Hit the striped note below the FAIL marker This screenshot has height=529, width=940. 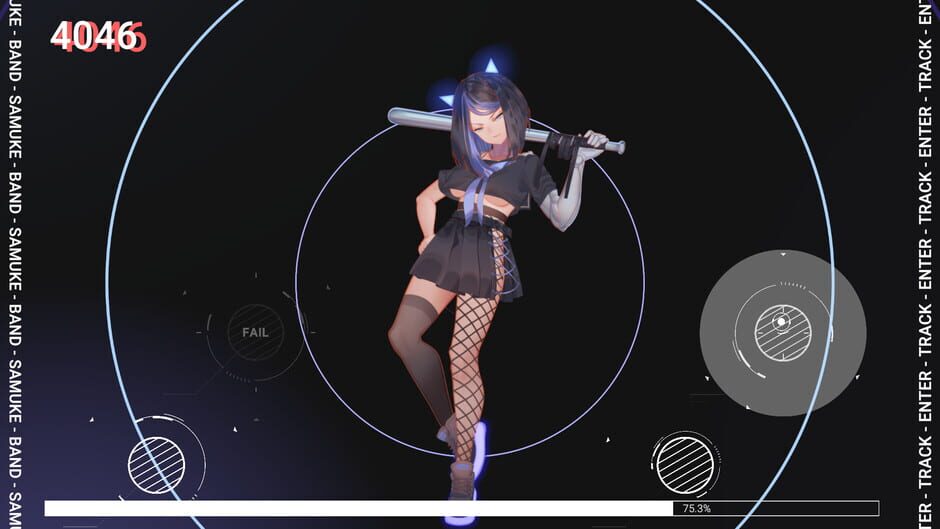pyautogui.click(x=157, y=465)
